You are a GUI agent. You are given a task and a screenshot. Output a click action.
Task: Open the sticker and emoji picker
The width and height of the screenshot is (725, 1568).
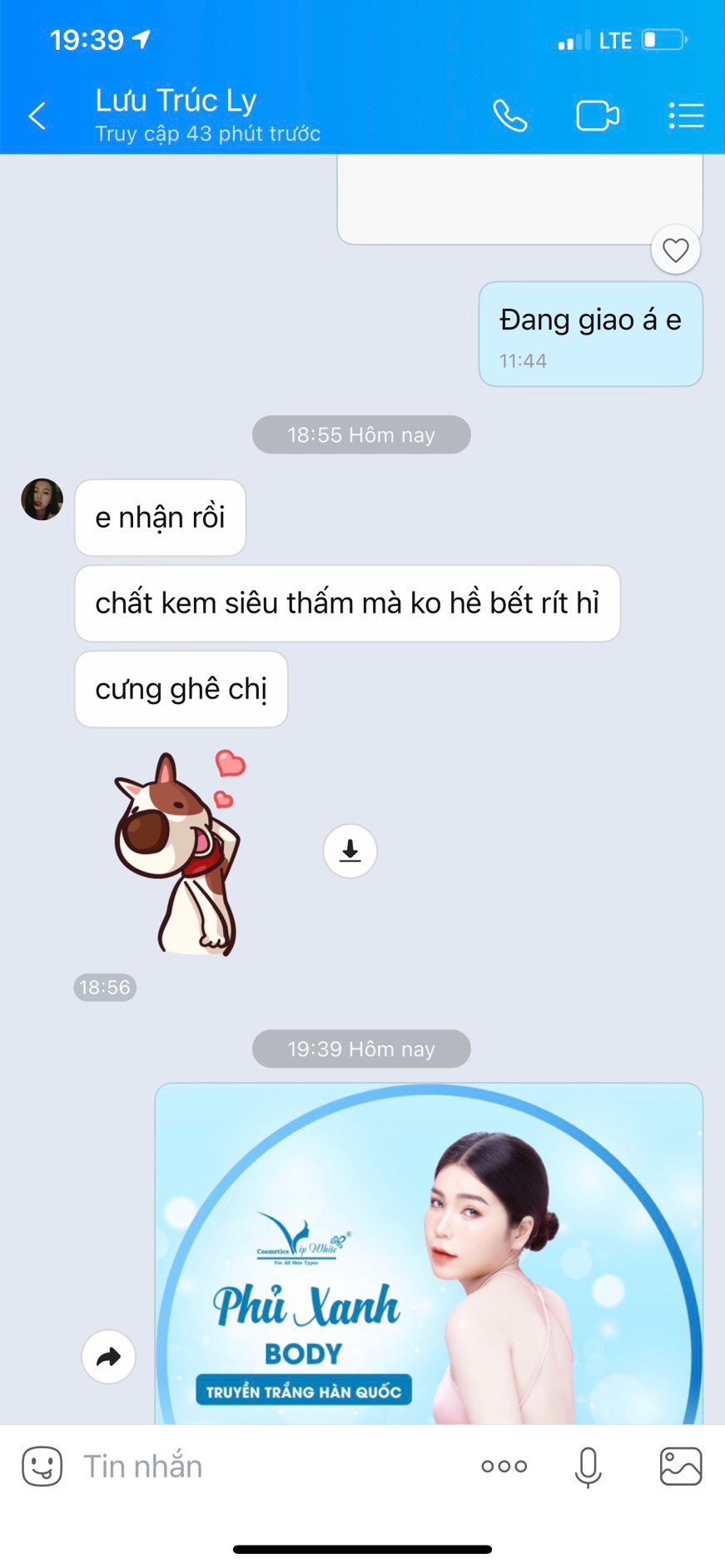point(42,1466)
